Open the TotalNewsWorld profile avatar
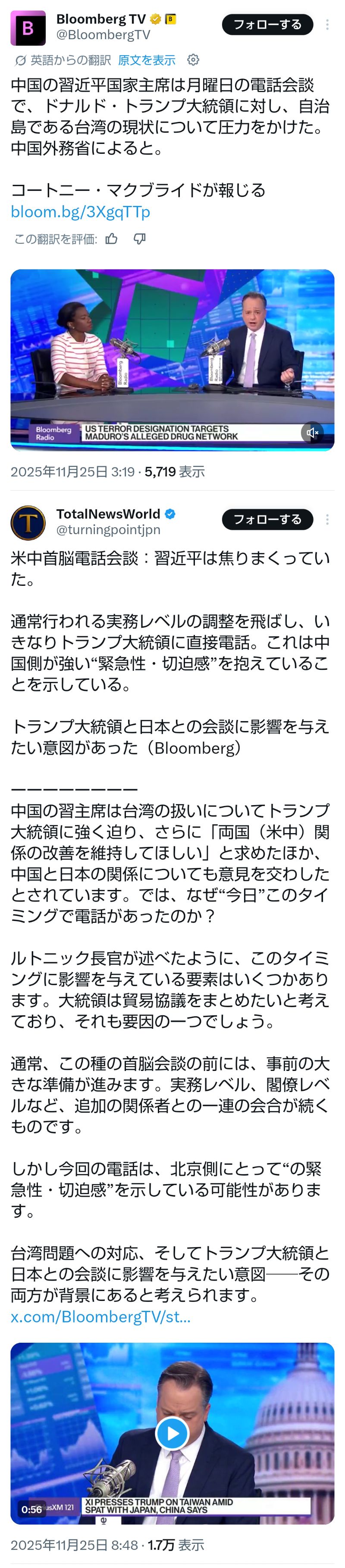Screen dimensions: 345x1568 click(28, 522)
